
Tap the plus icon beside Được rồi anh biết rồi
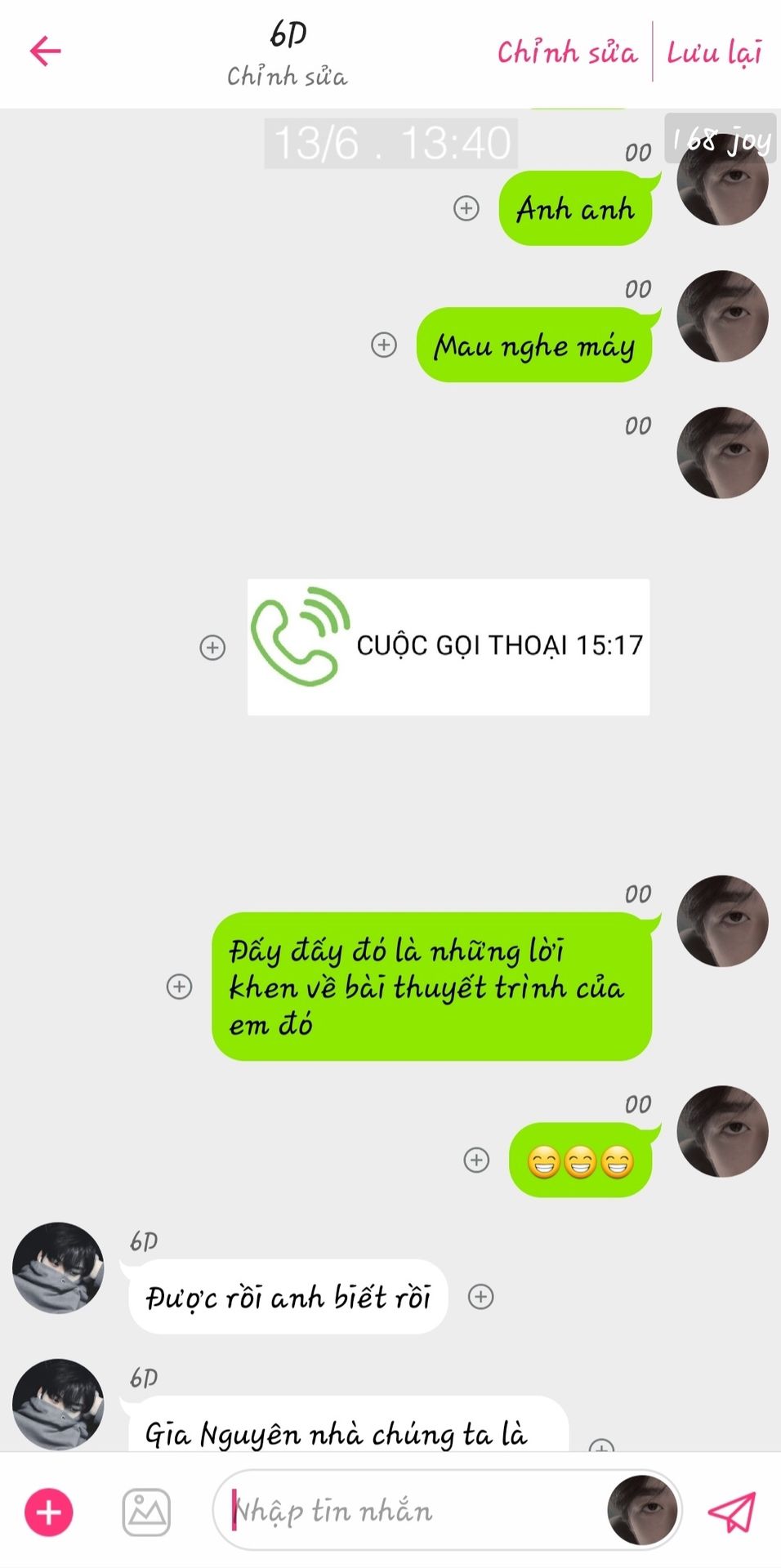(x=480, y=1296)
